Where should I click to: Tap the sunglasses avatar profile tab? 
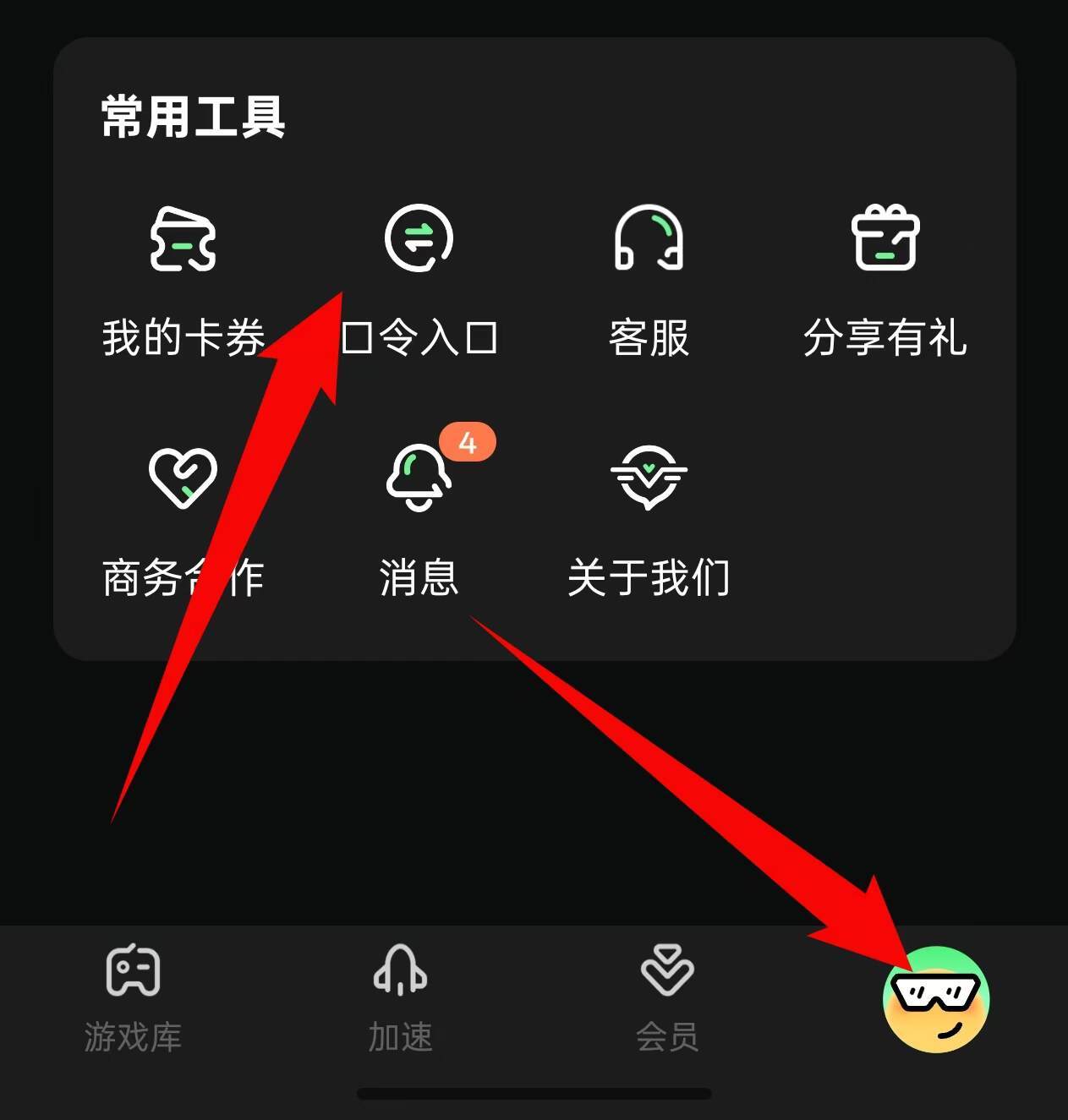tap(936, 999)
